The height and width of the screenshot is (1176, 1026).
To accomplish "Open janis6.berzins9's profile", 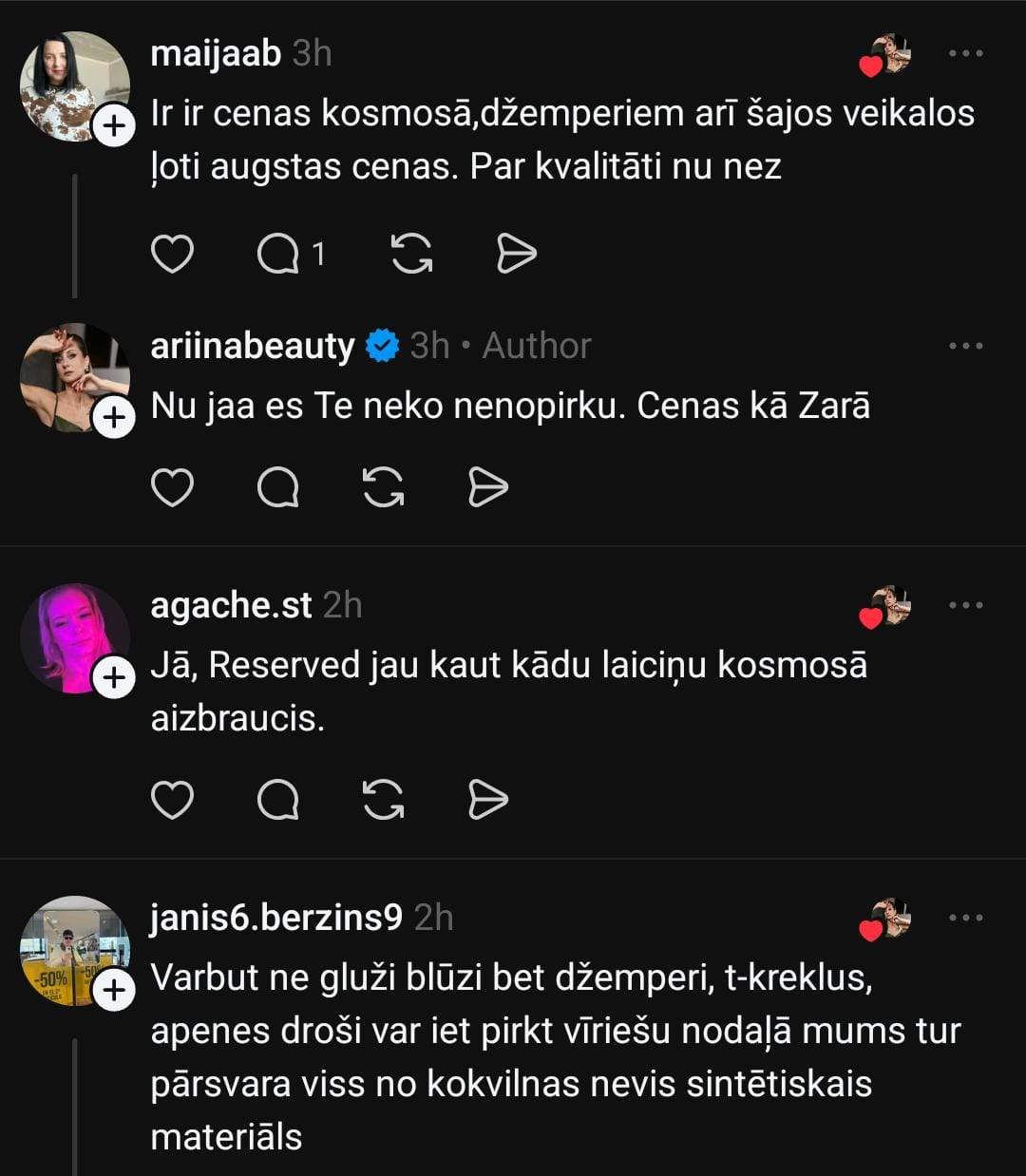I will pyautogui.click(x=275, y=918).
